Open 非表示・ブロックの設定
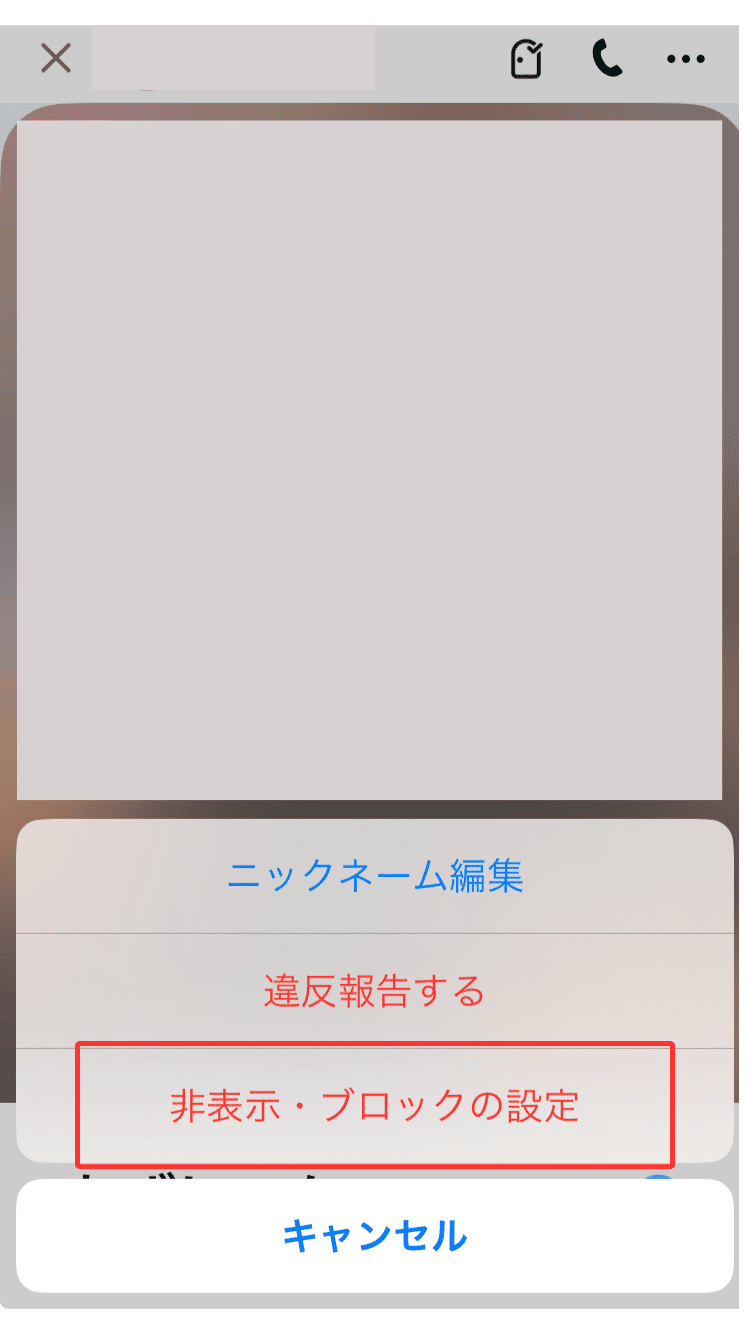 click(x=375, y=1106)
